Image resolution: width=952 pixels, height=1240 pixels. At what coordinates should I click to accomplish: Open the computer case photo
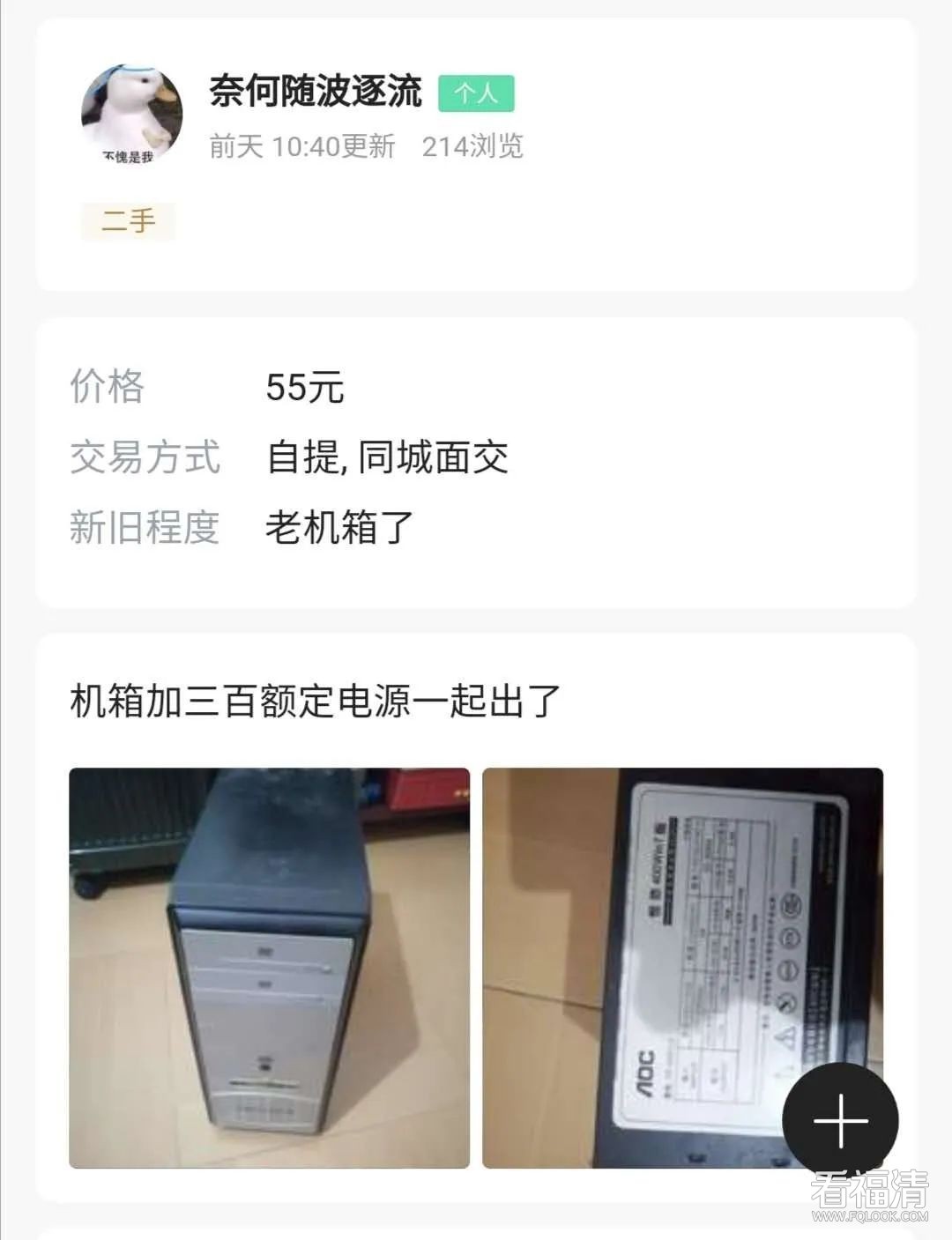(269, 968)
